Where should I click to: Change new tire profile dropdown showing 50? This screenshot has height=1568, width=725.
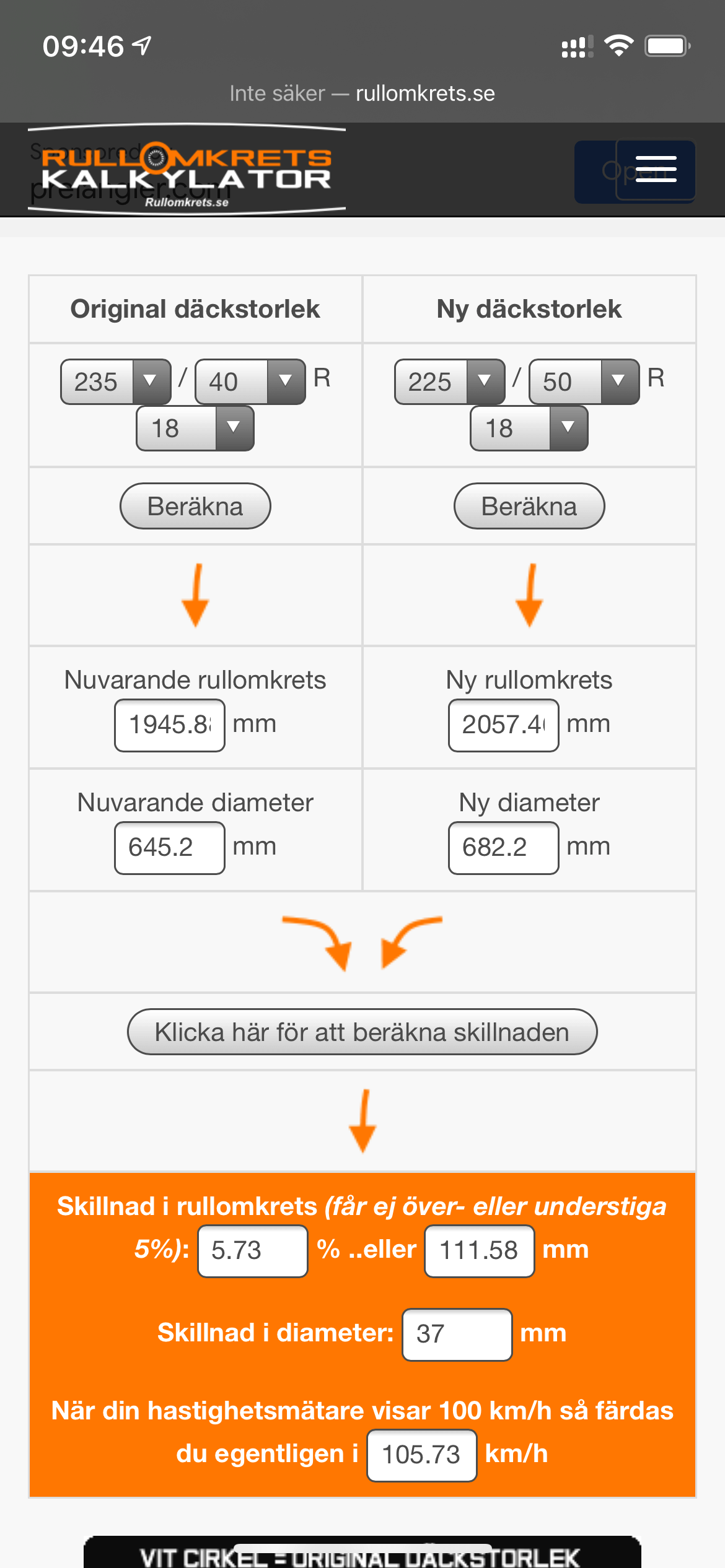click(x=584, y=381)
